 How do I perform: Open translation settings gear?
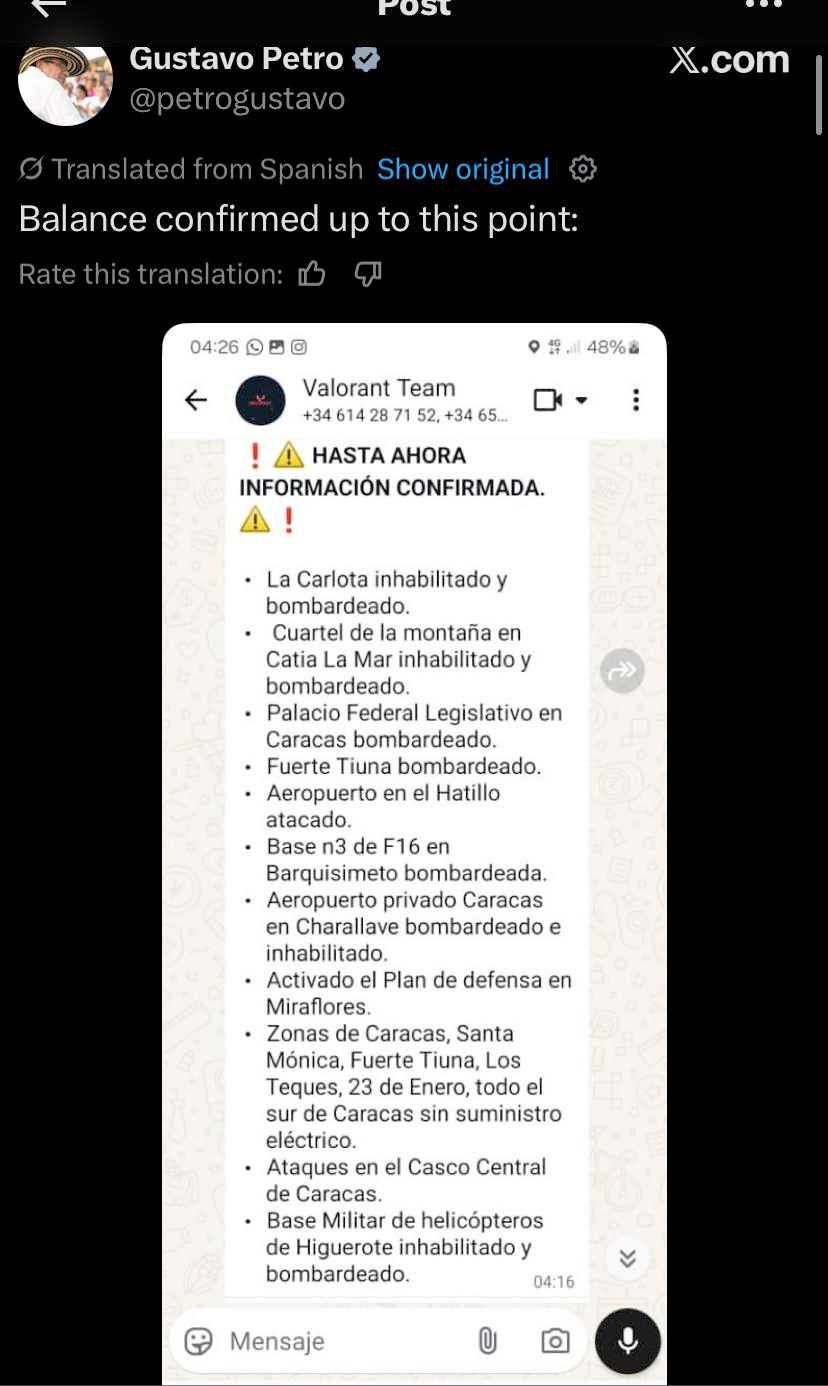(x=583, y=169)
